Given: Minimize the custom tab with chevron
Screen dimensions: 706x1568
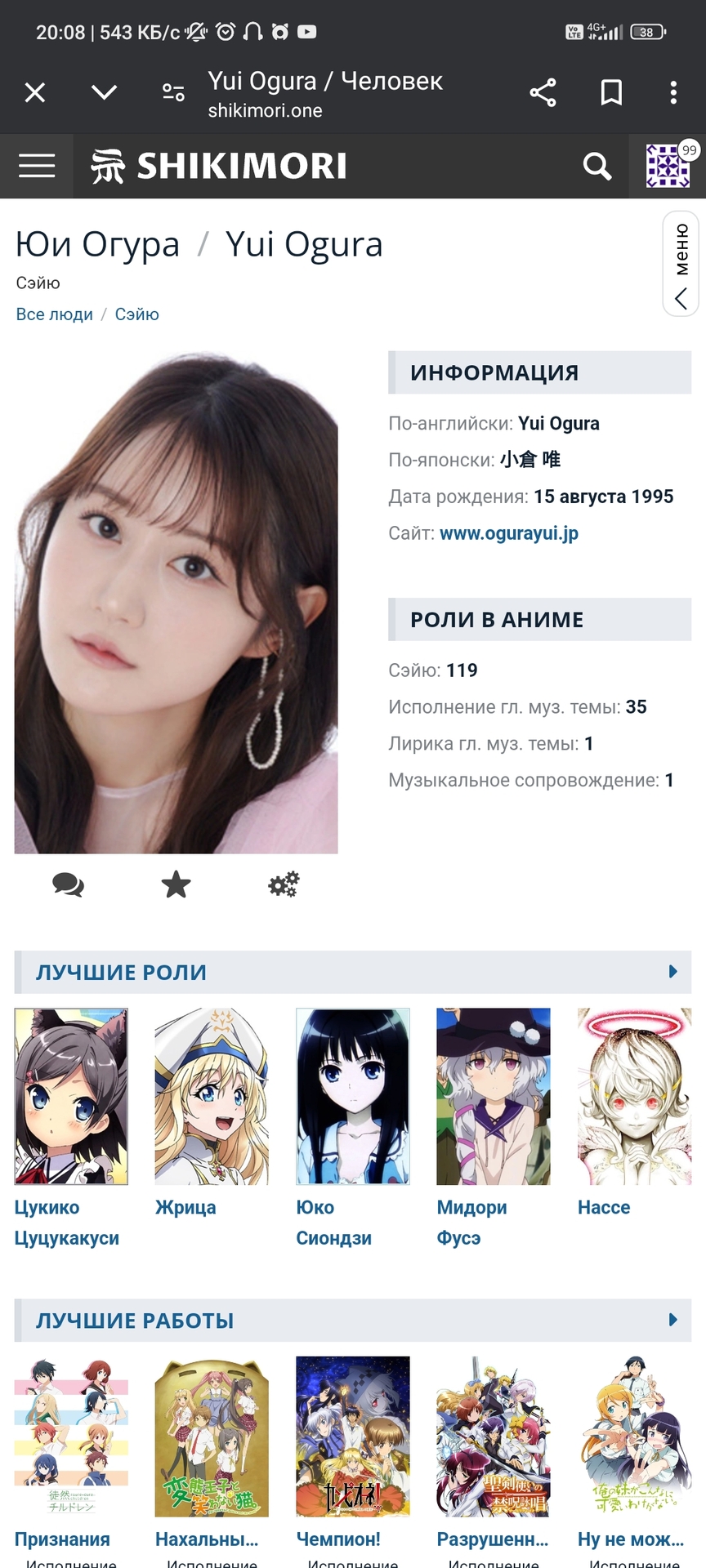Looking at the screenshot, I should click(x=105, y=93).
